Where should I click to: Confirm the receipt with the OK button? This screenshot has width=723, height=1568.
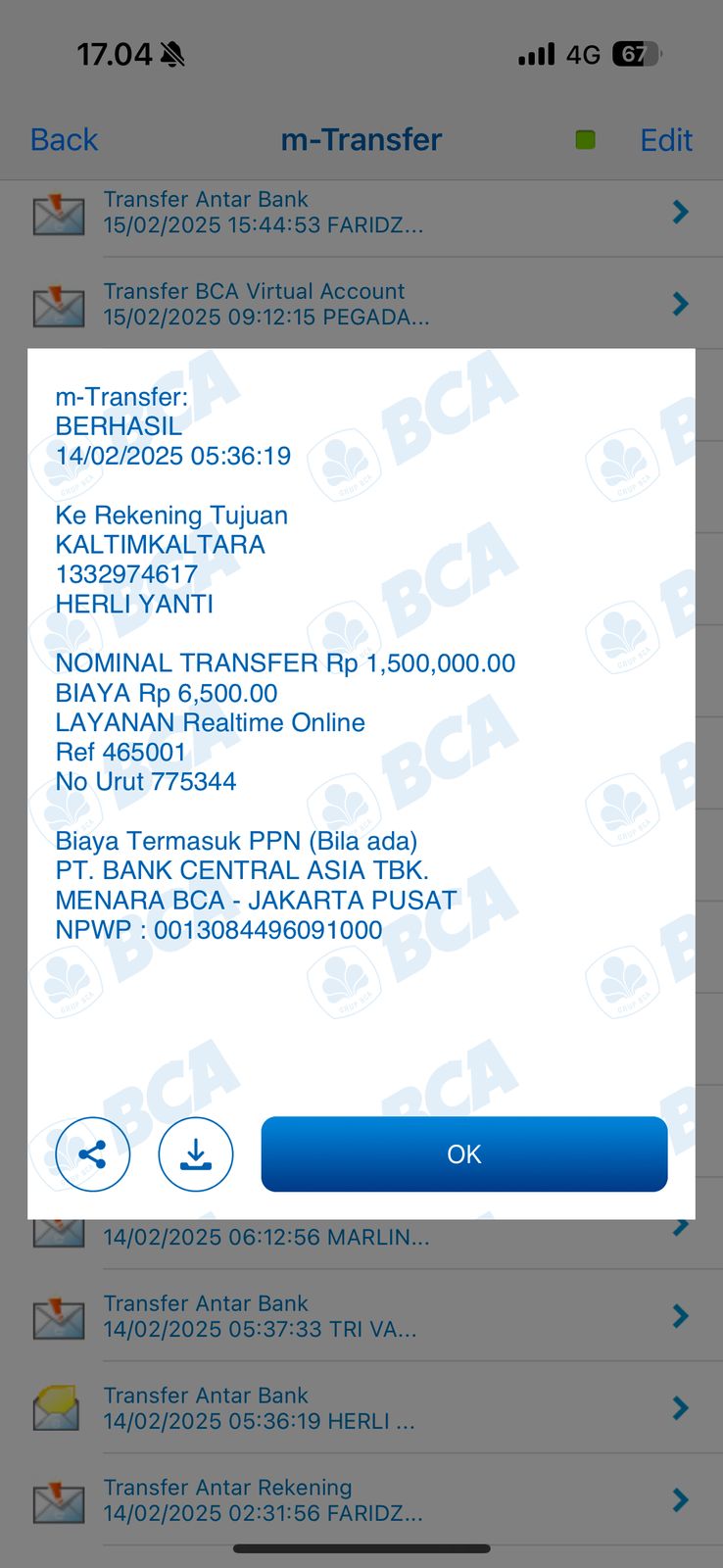pyautogui.click(x=463, y=1154)
